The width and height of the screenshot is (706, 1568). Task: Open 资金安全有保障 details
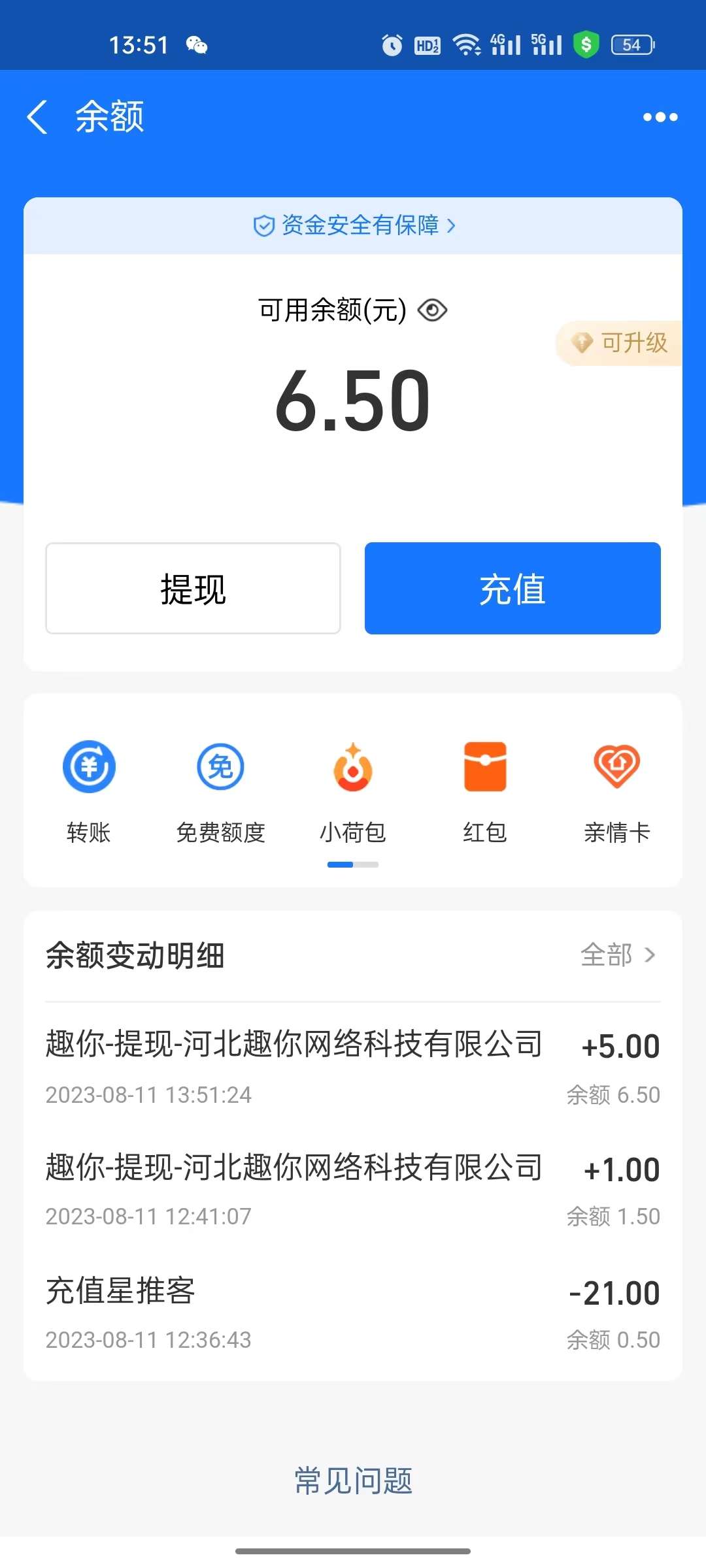point(353,225)
